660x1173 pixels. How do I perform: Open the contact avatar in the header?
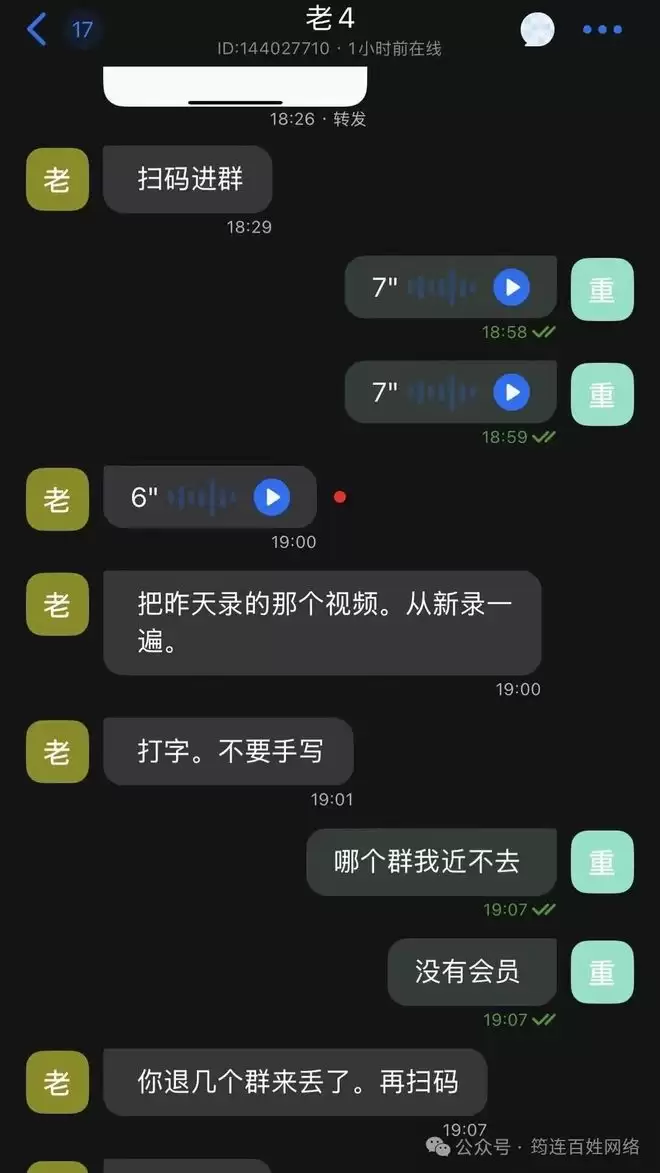[537, 30]
